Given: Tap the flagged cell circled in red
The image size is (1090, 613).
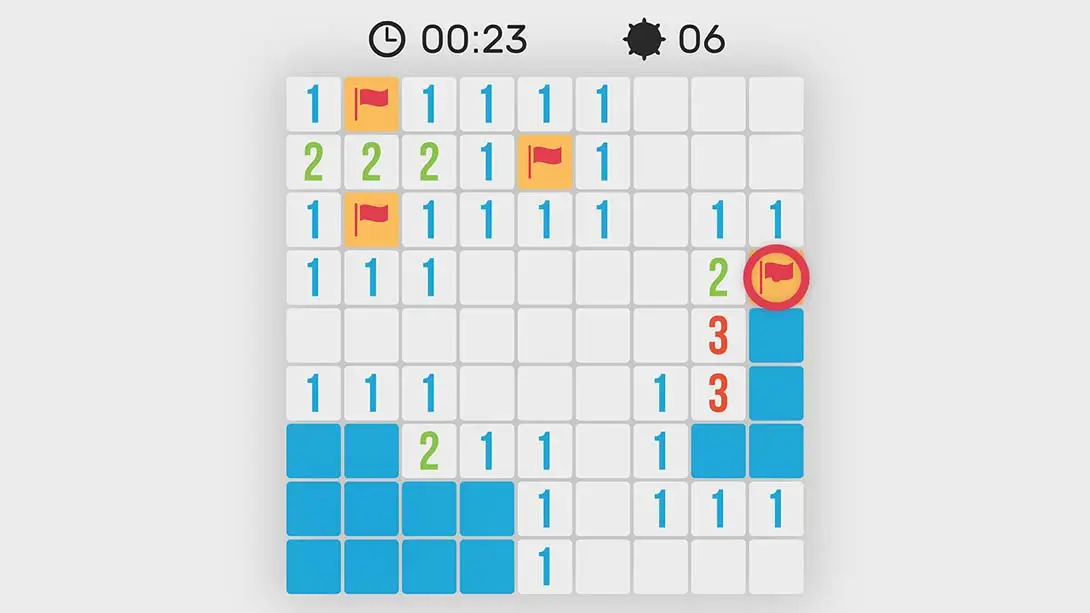Looking at the screenshot, I should pos(776,276).
